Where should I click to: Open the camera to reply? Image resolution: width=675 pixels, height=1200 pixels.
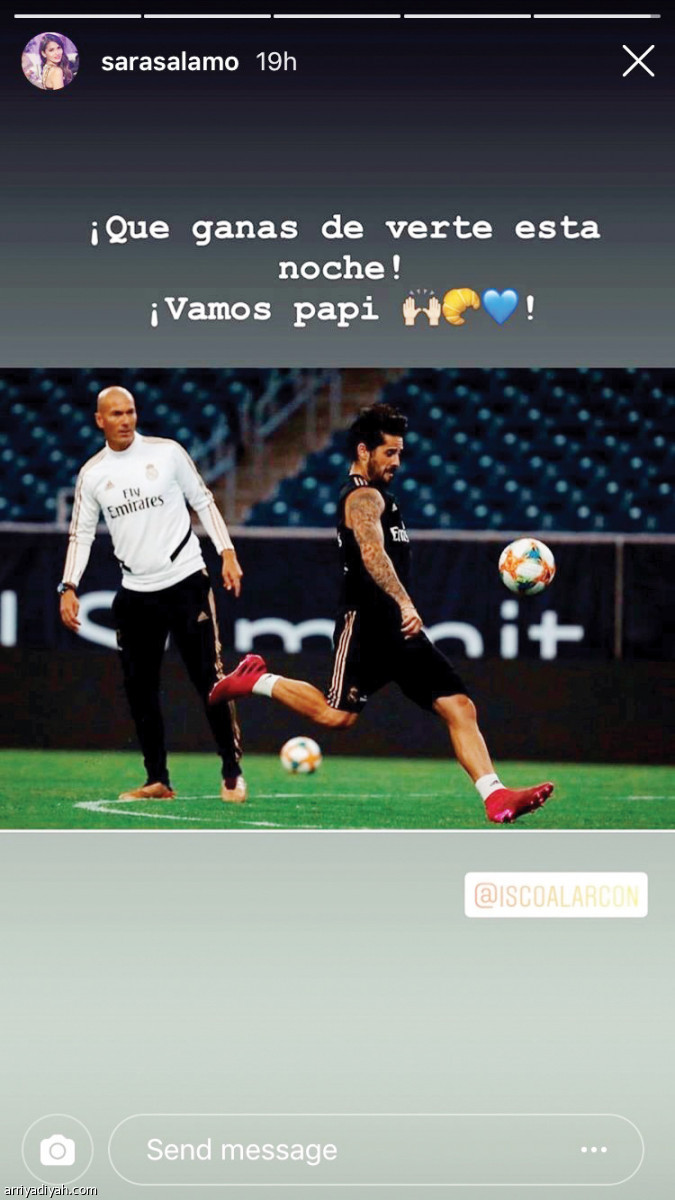[58, 1150]
